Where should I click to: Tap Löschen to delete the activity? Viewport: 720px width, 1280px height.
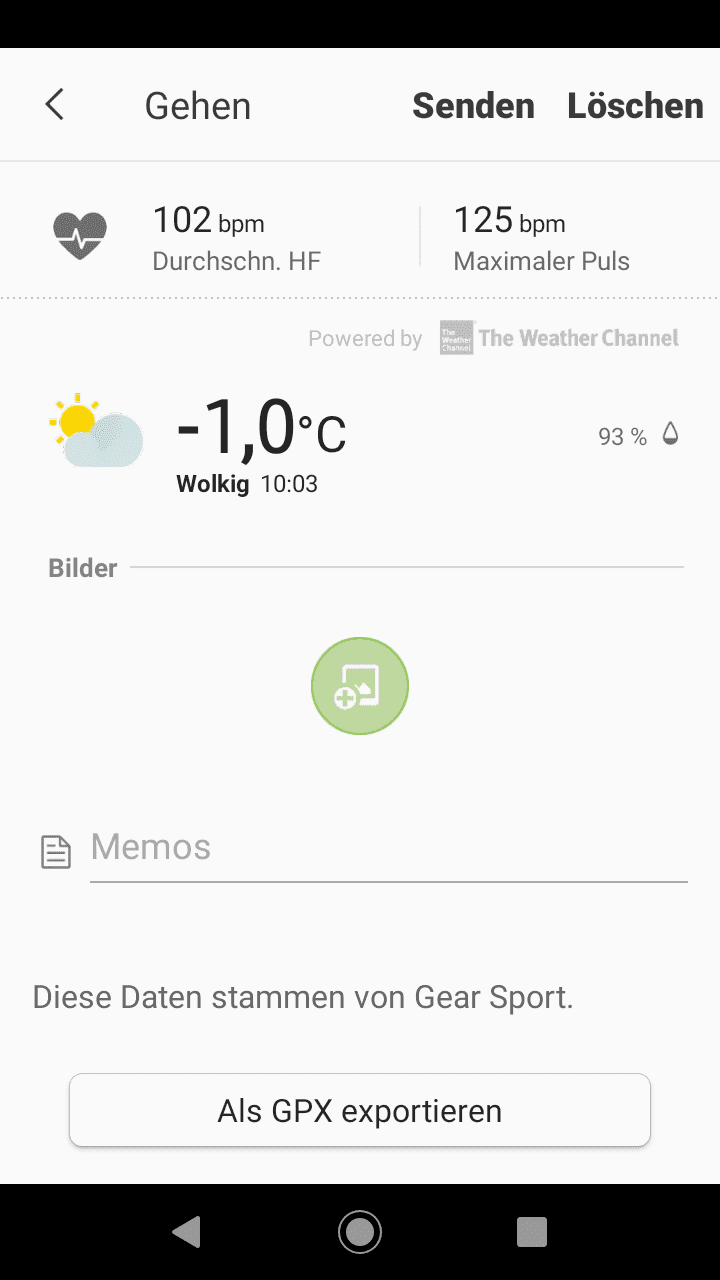(635, 105)
